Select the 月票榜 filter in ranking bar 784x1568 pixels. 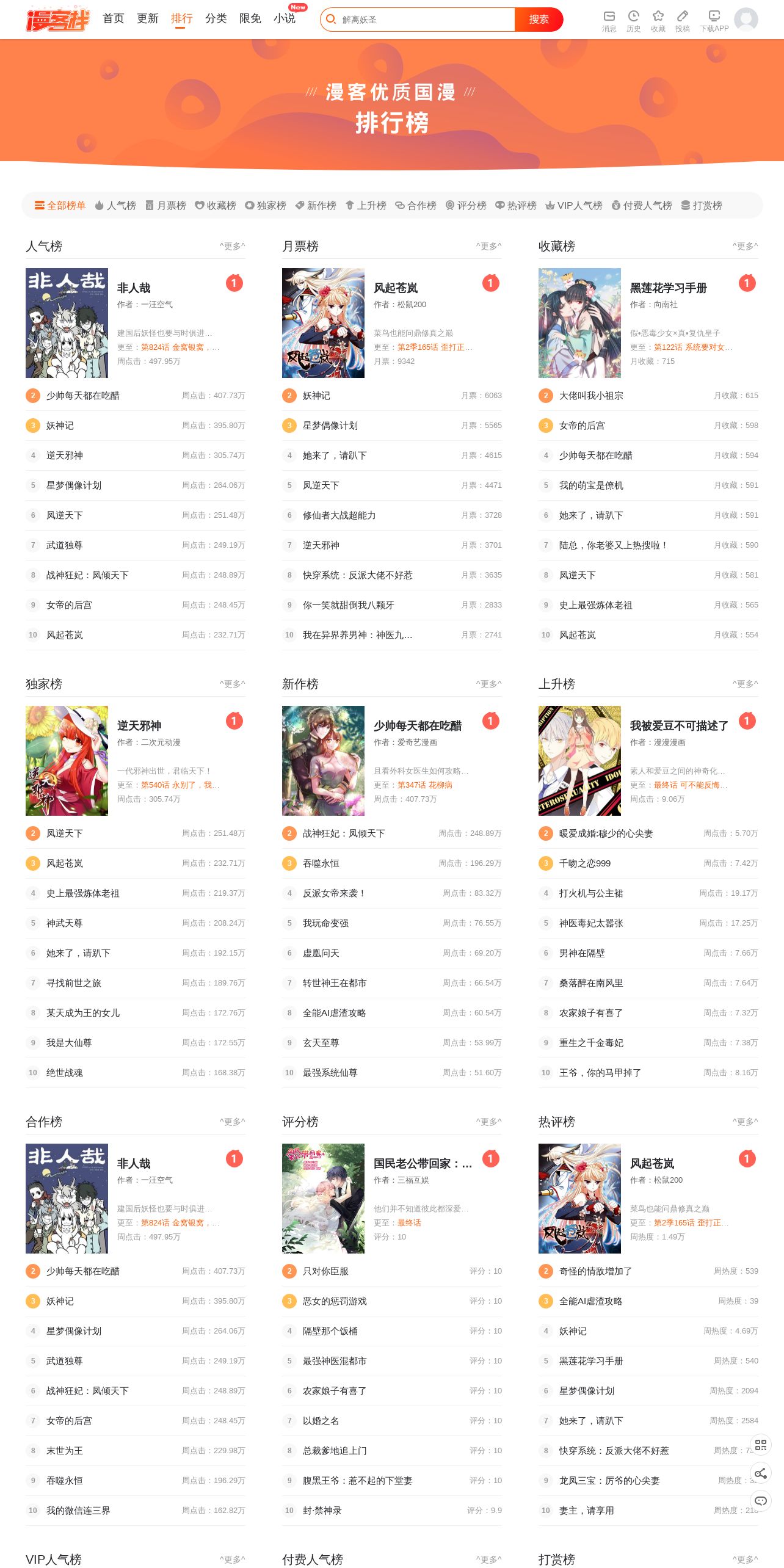pyautogui.click(x=165, y=206)
